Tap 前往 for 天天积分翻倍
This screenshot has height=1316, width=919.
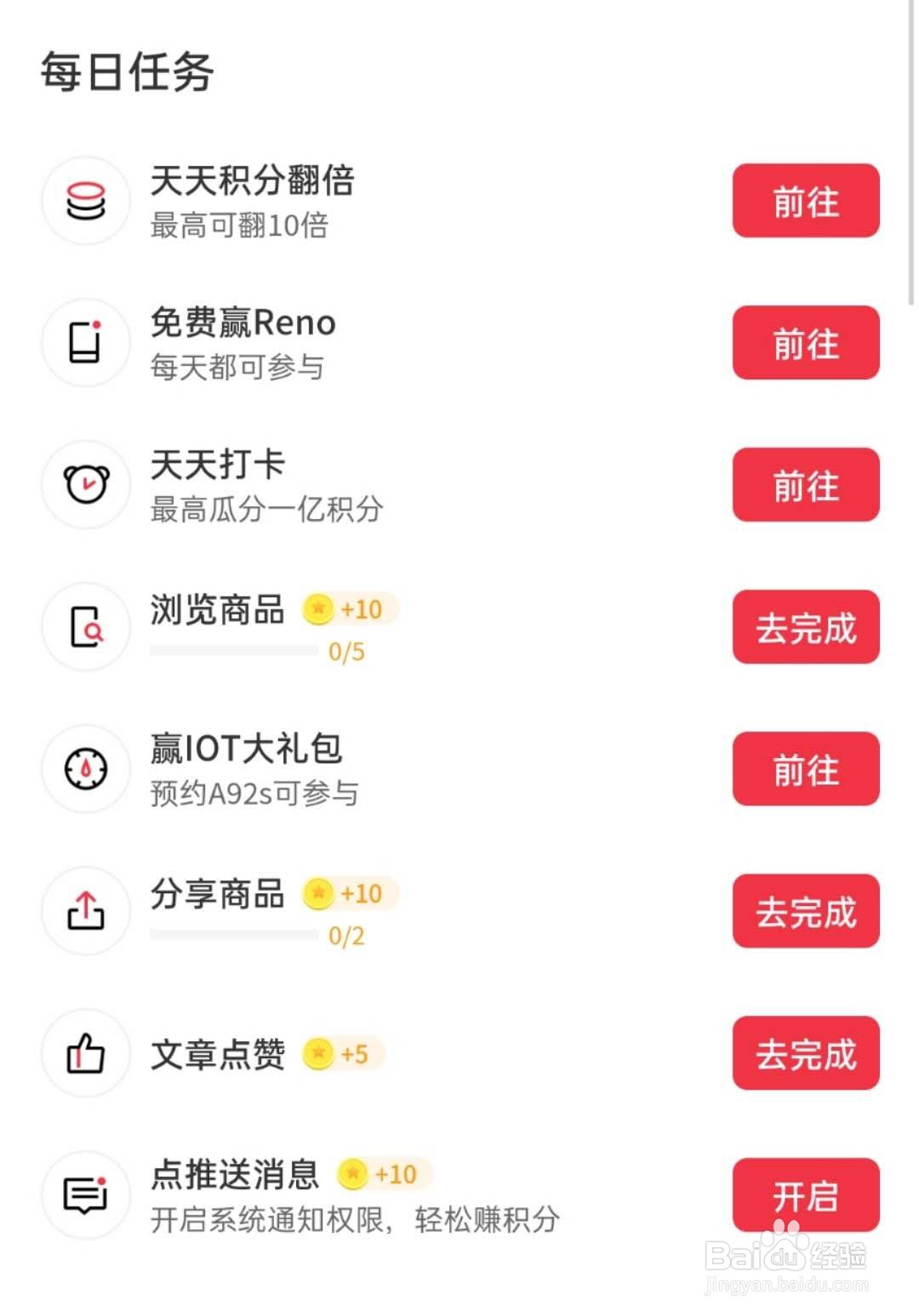pos(805,201)
